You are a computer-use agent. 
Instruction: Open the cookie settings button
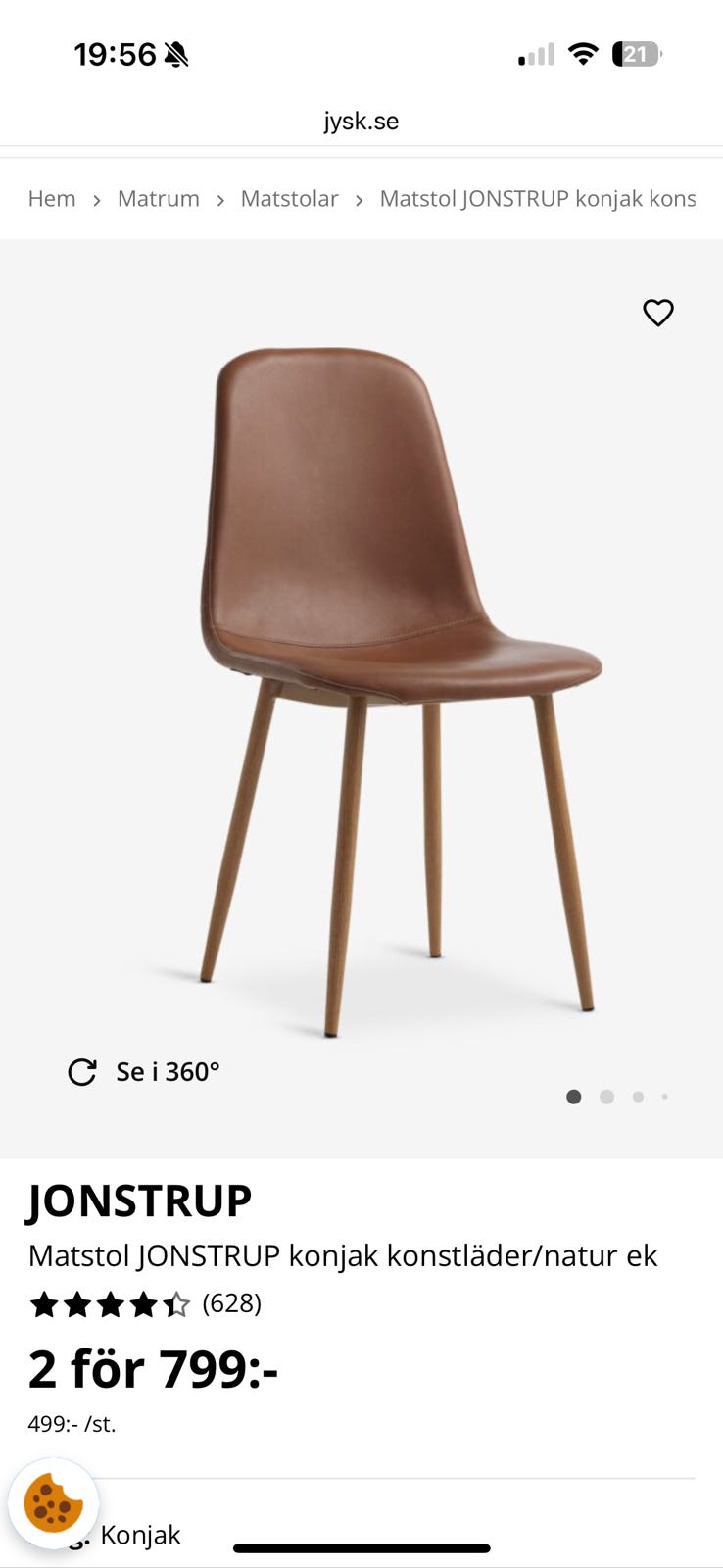coord(53,1503)
